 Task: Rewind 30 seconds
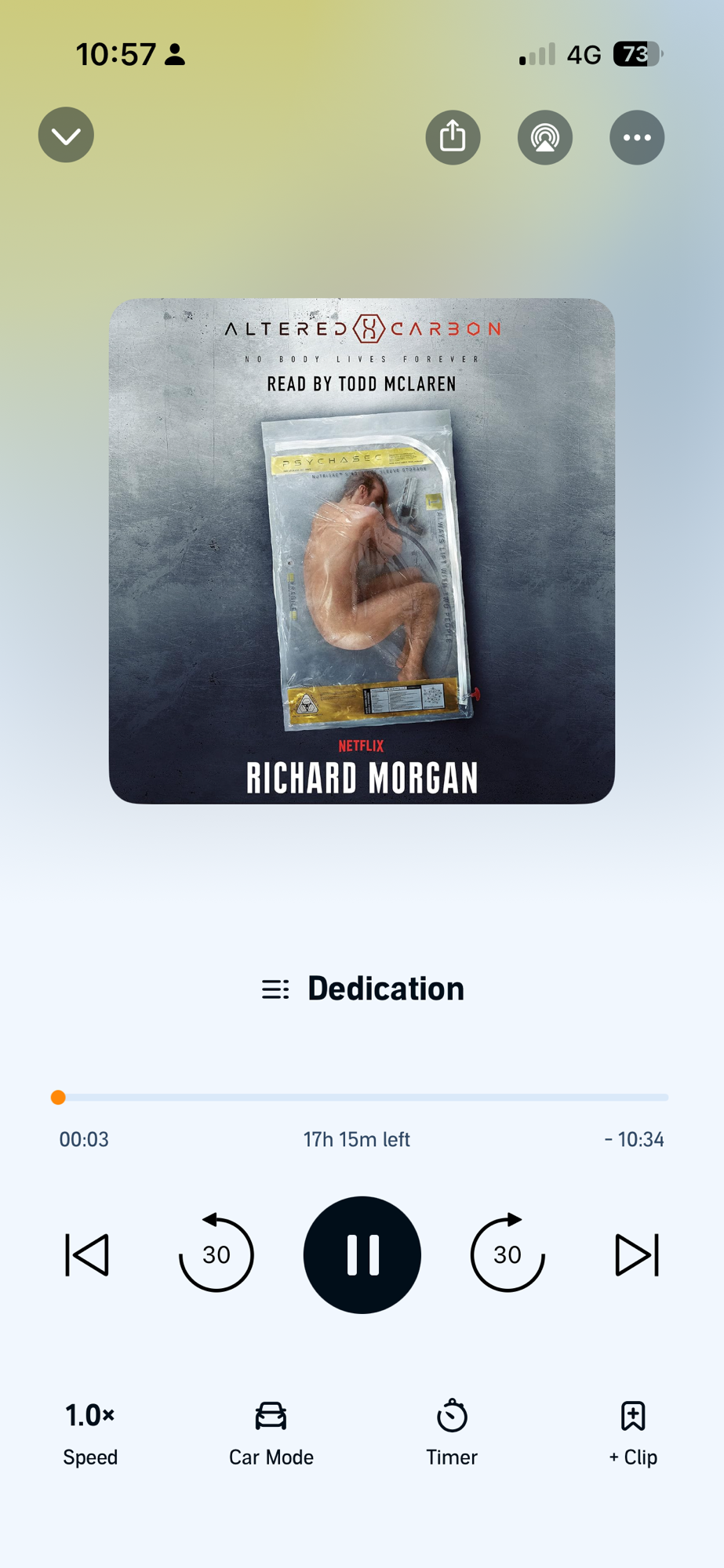(x=216, y=1254)
